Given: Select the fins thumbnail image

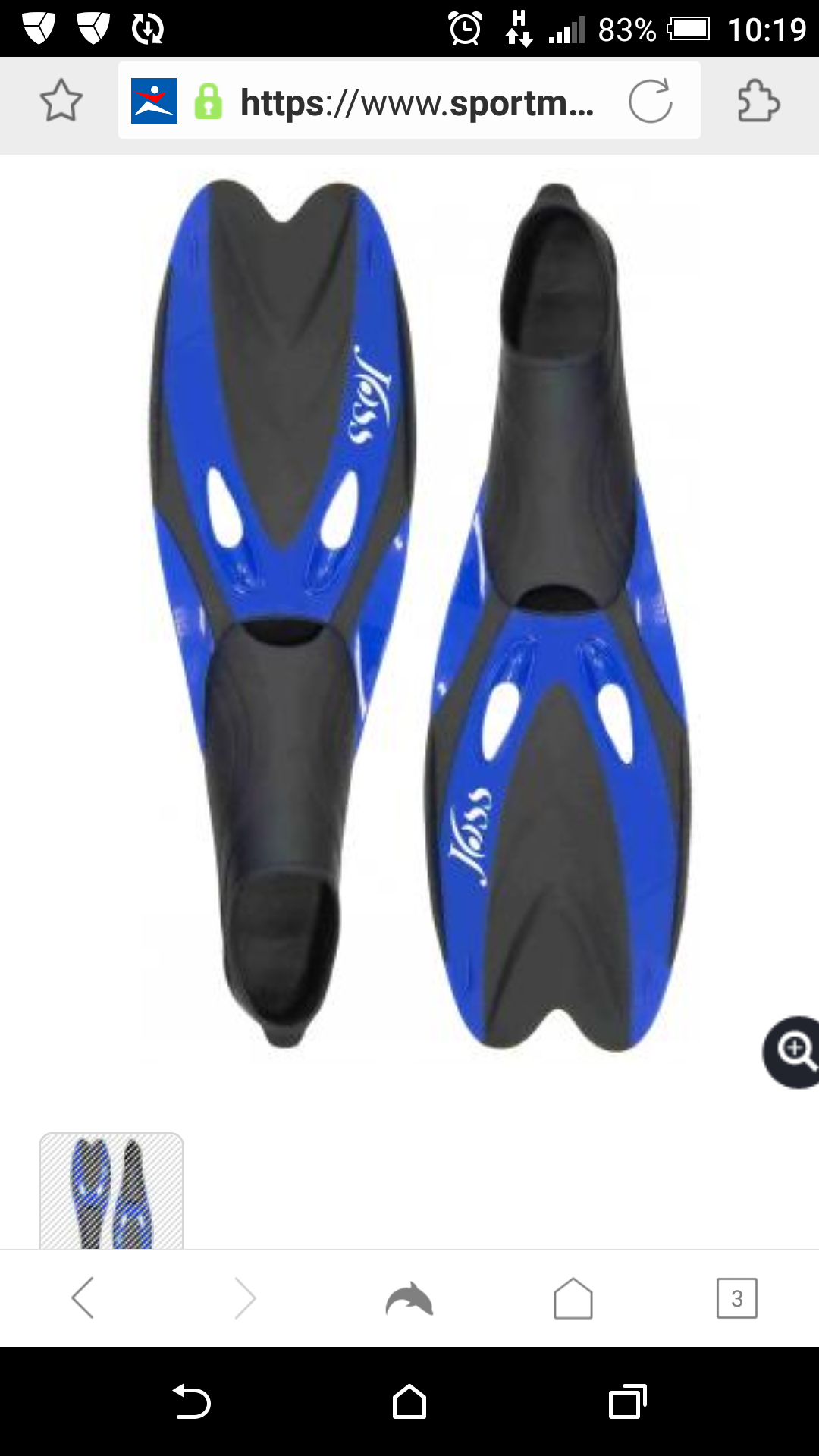Looking at the screenshot, I should (x=111, y=1191).
